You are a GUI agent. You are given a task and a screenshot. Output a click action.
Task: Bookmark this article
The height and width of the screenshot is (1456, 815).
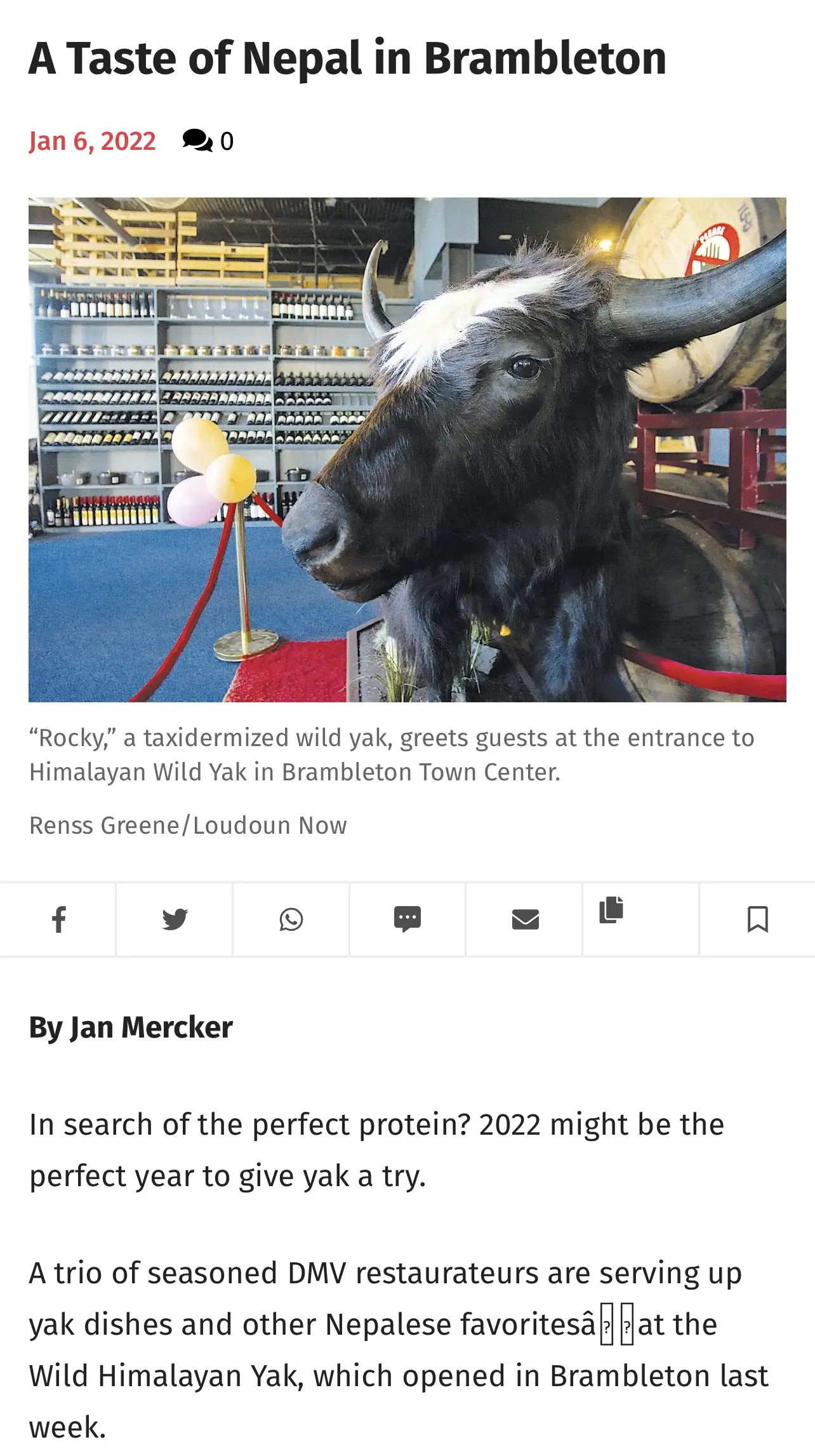coord(757,919)
